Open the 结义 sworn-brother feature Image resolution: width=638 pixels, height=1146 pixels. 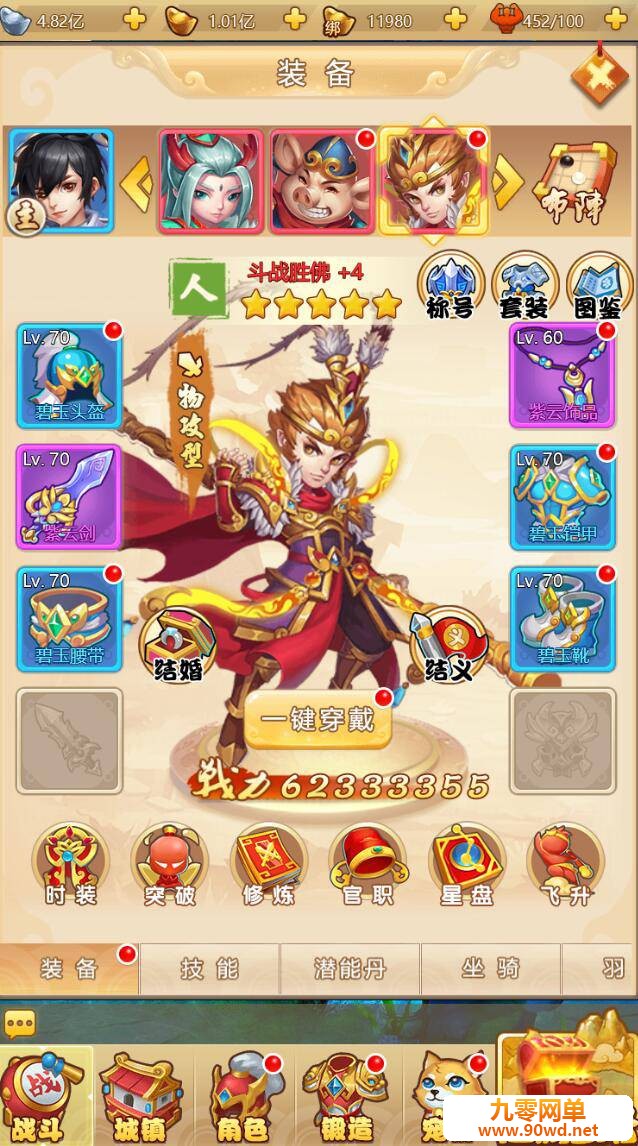(449, 645)
